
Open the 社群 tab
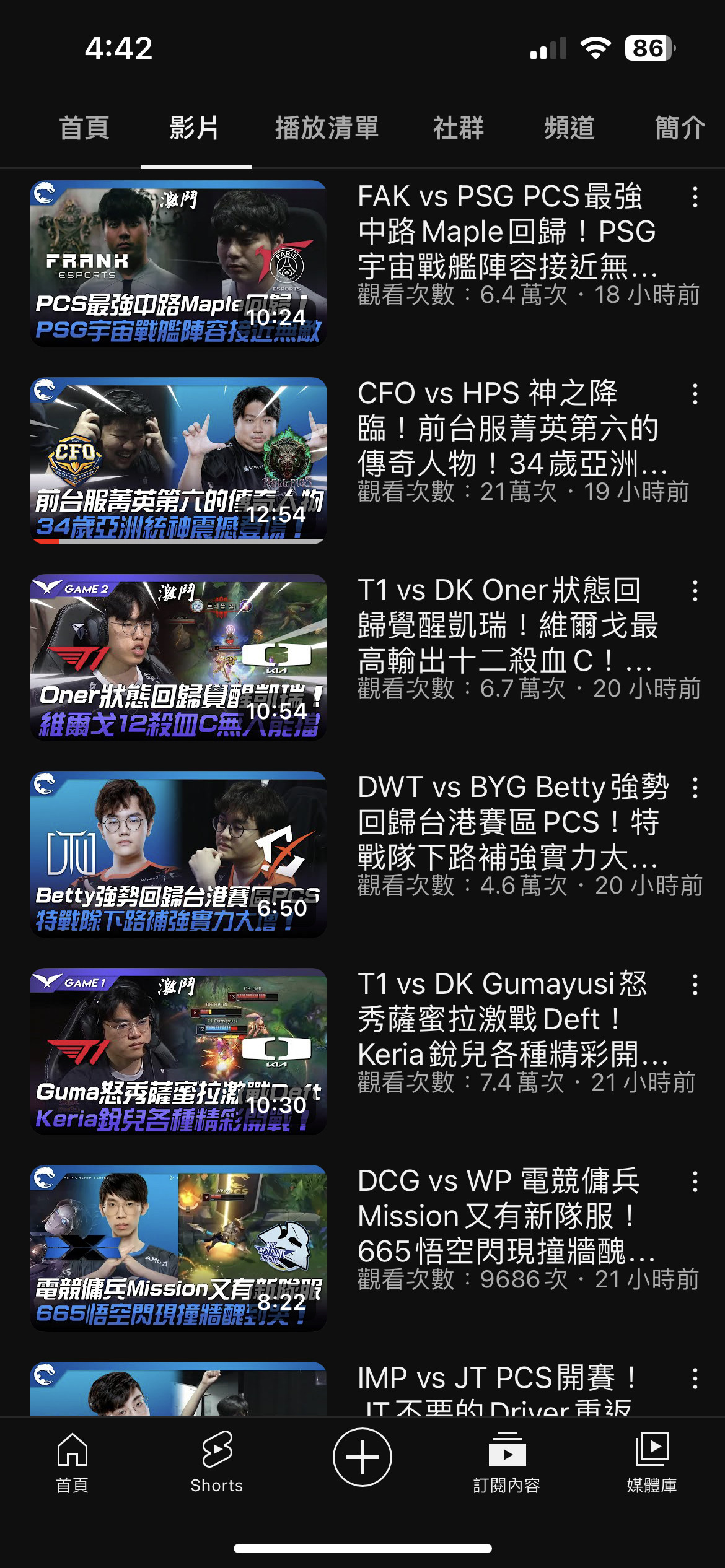tap(459, 128)
